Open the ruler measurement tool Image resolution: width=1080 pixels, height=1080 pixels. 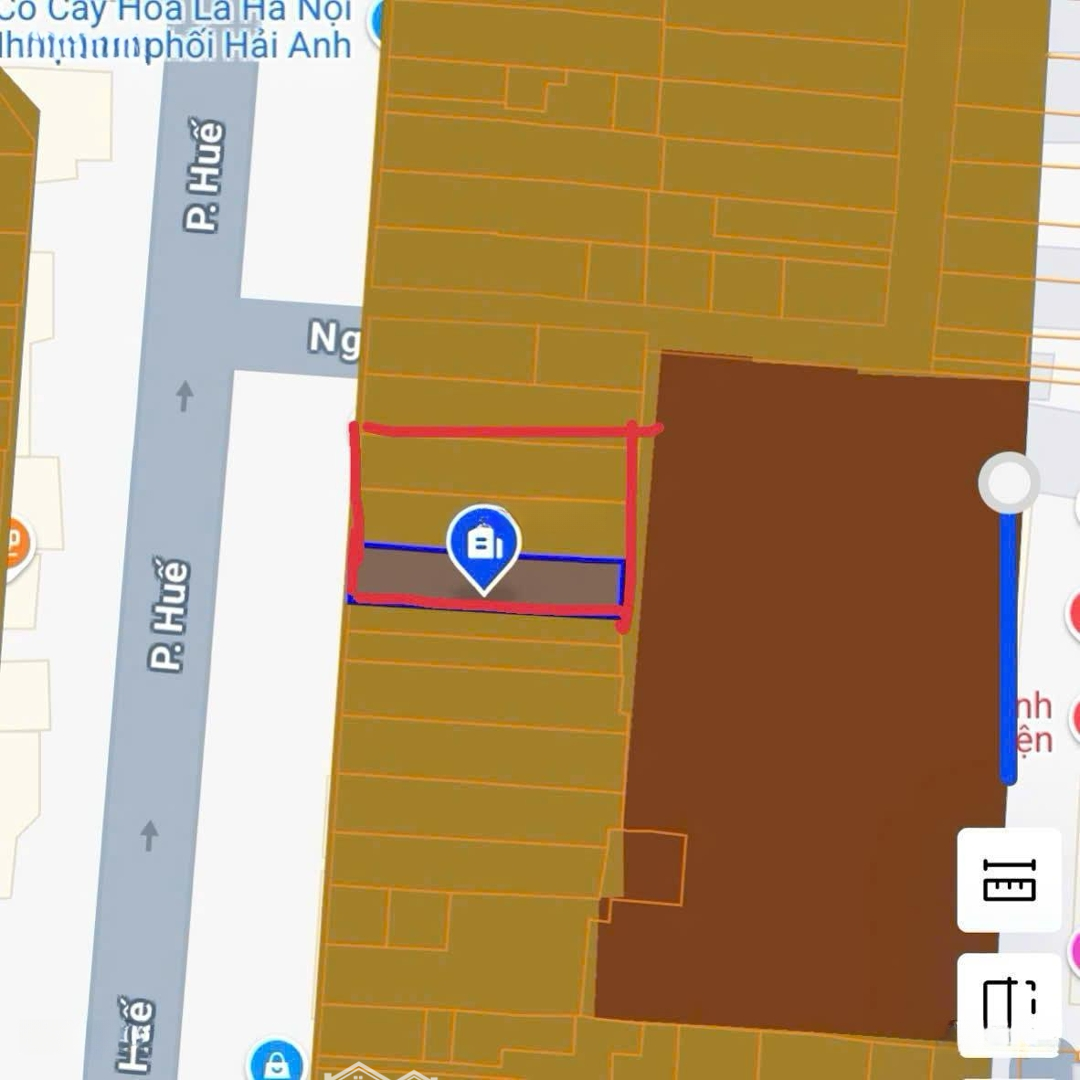pos(1008,879)
